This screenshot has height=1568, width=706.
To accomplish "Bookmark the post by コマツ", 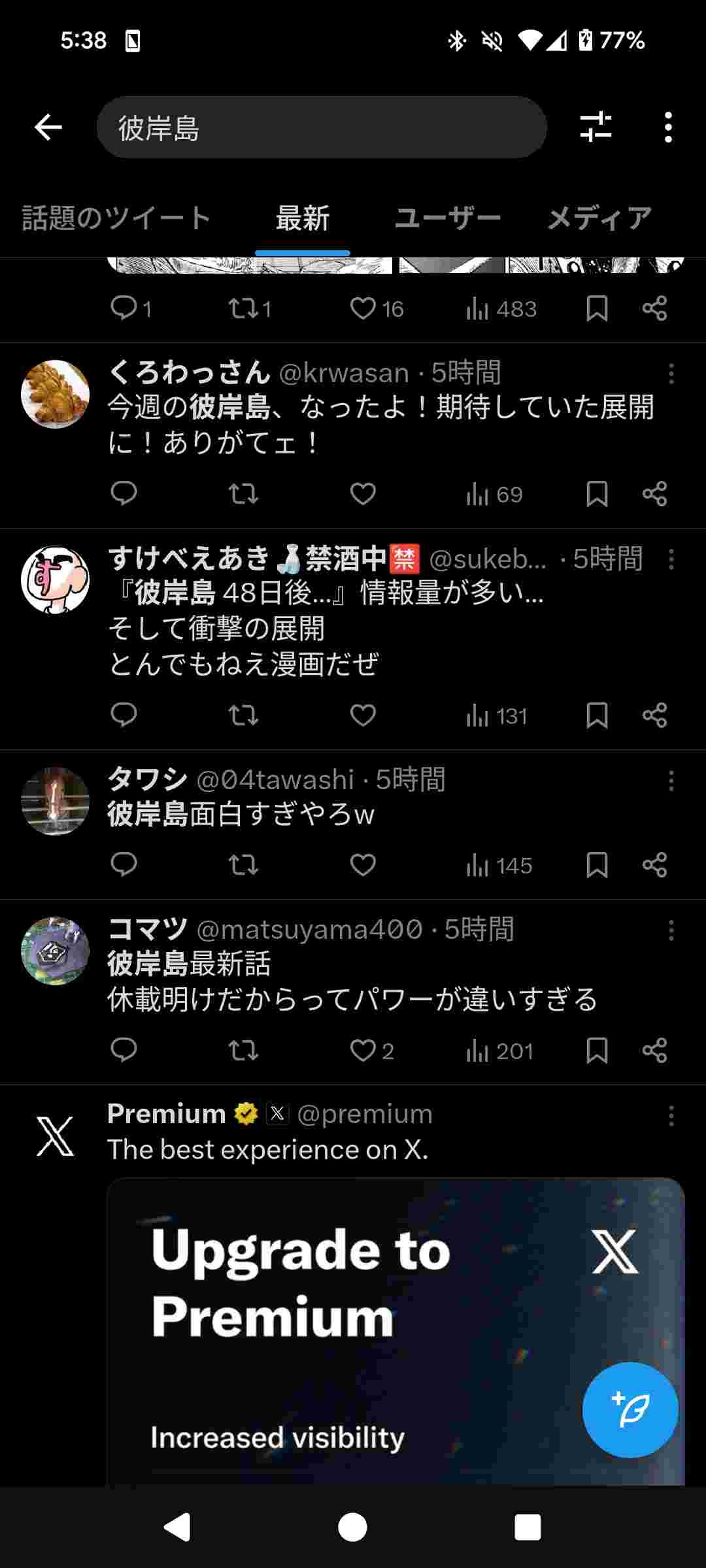I will click(x=597, y=1051).
